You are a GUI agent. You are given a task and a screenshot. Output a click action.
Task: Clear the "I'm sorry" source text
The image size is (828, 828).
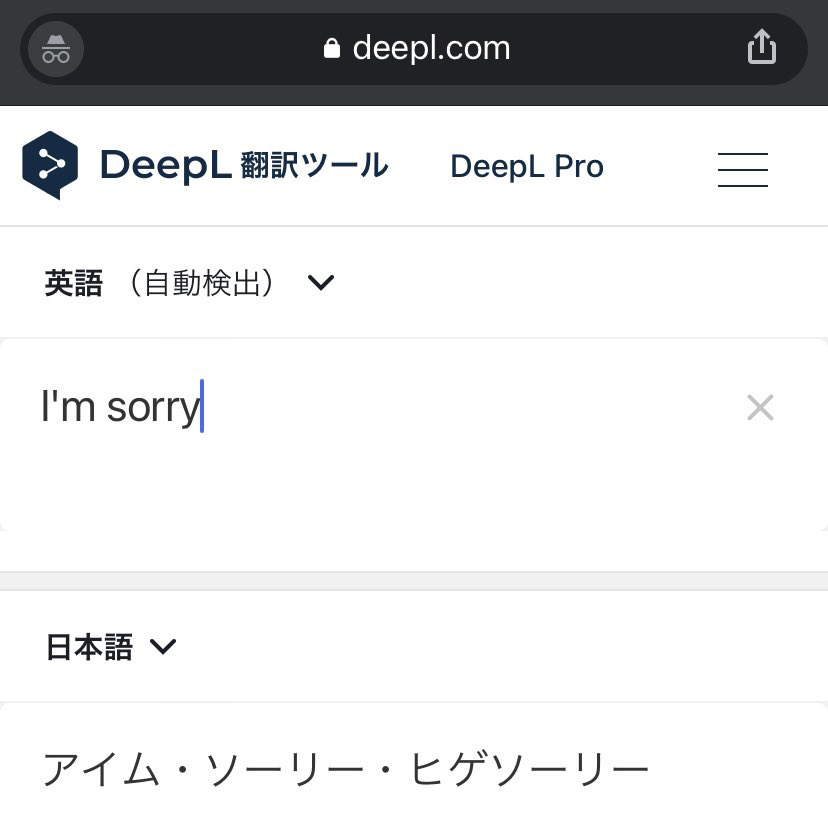click(760, 408)
